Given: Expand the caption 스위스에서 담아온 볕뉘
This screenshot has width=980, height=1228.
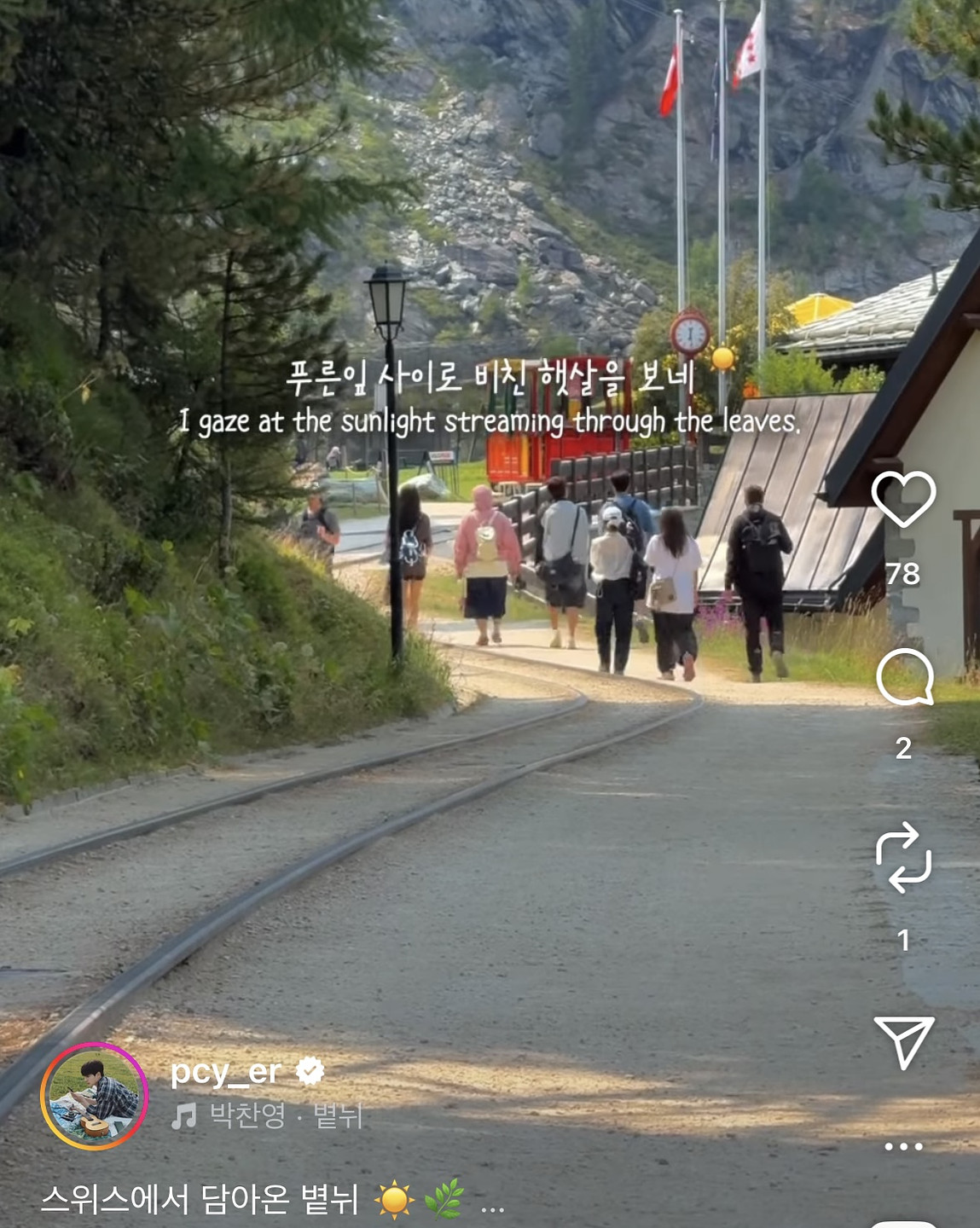Looking at the screenshot, I should click(x=491, y=1207).
